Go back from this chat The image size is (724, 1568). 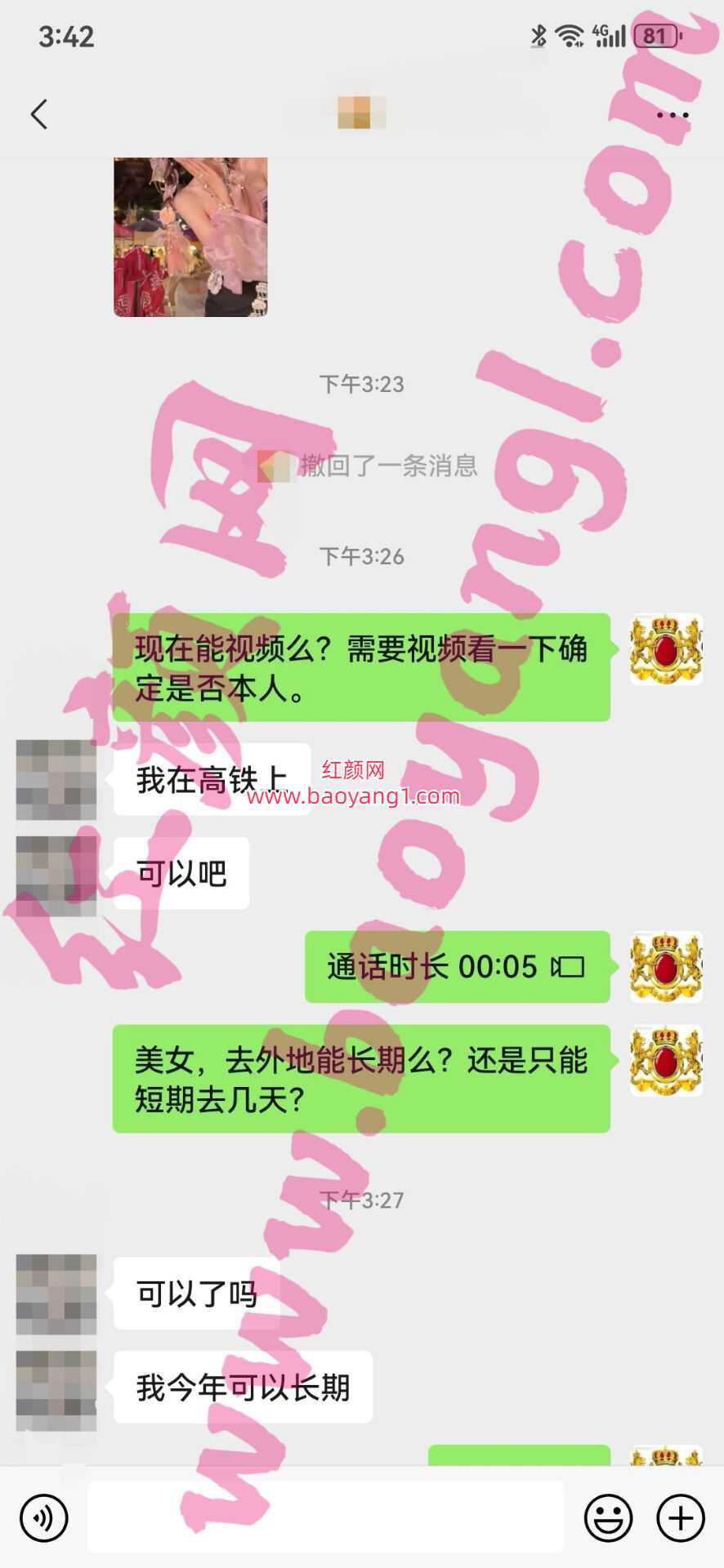38,114
